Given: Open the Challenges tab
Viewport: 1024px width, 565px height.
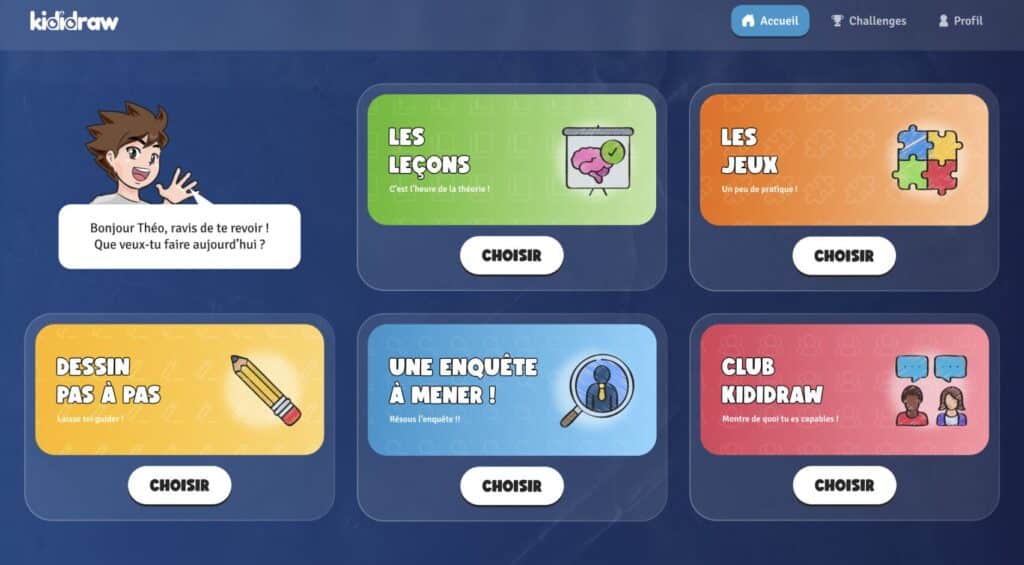Looking at the screenshot, I should coord(868,21).
